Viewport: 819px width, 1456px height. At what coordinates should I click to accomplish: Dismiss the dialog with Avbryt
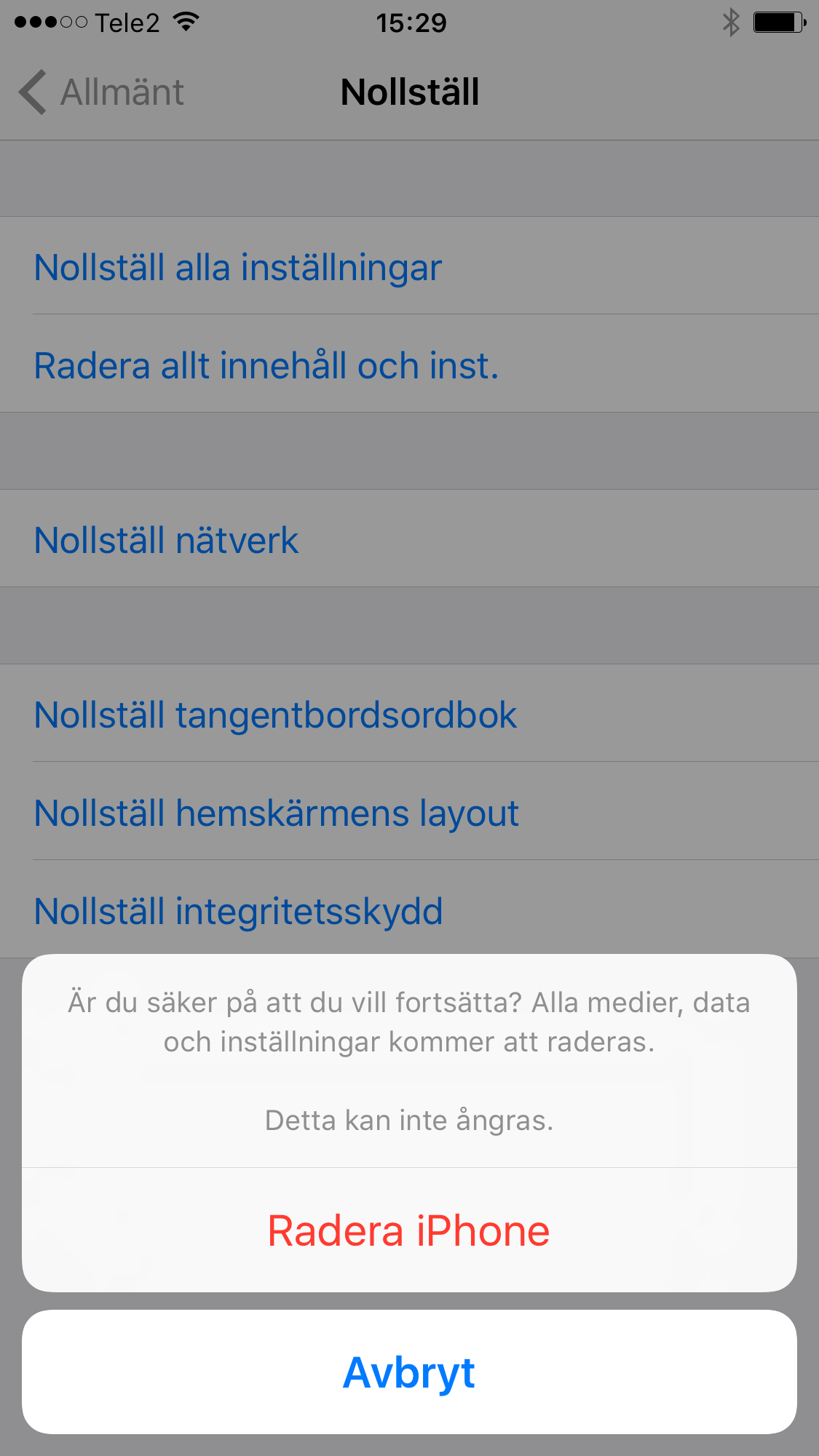408,1372
